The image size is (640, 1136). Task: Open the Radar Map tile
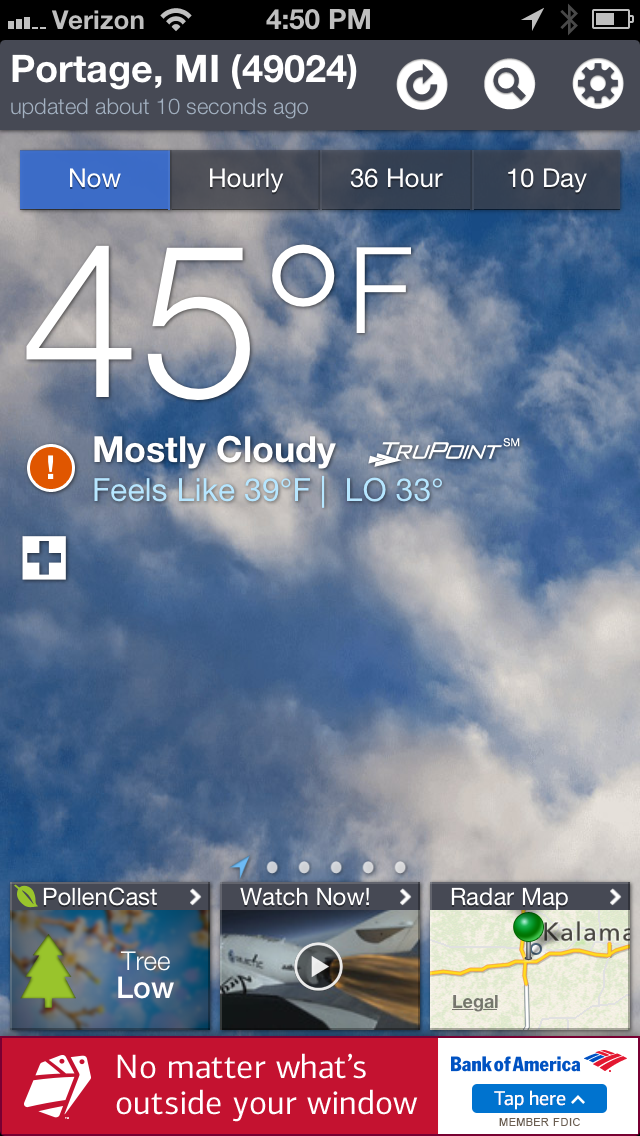530,956
